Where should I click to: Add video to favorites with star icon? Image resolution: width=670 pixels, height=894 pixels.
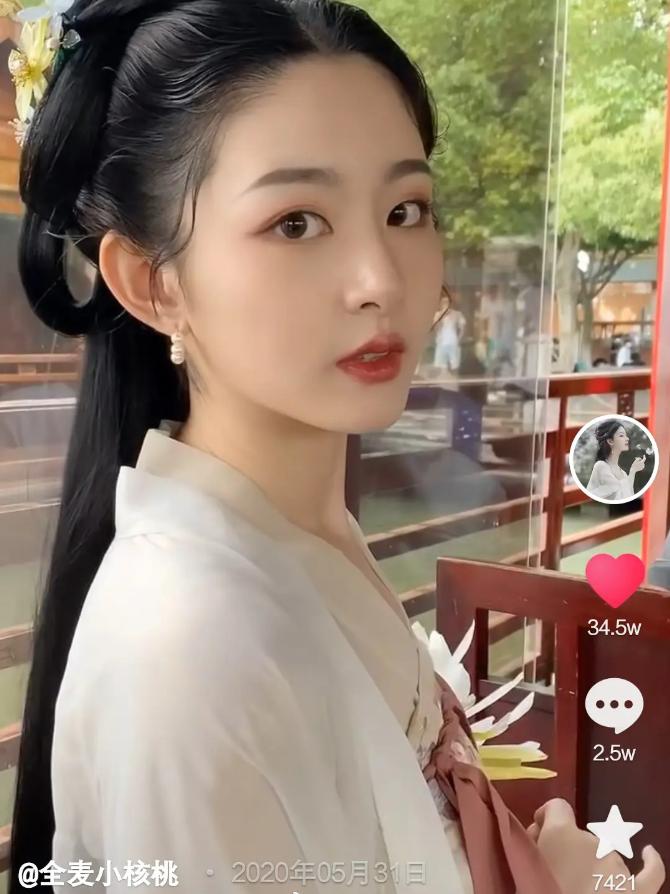pos(614,832)
